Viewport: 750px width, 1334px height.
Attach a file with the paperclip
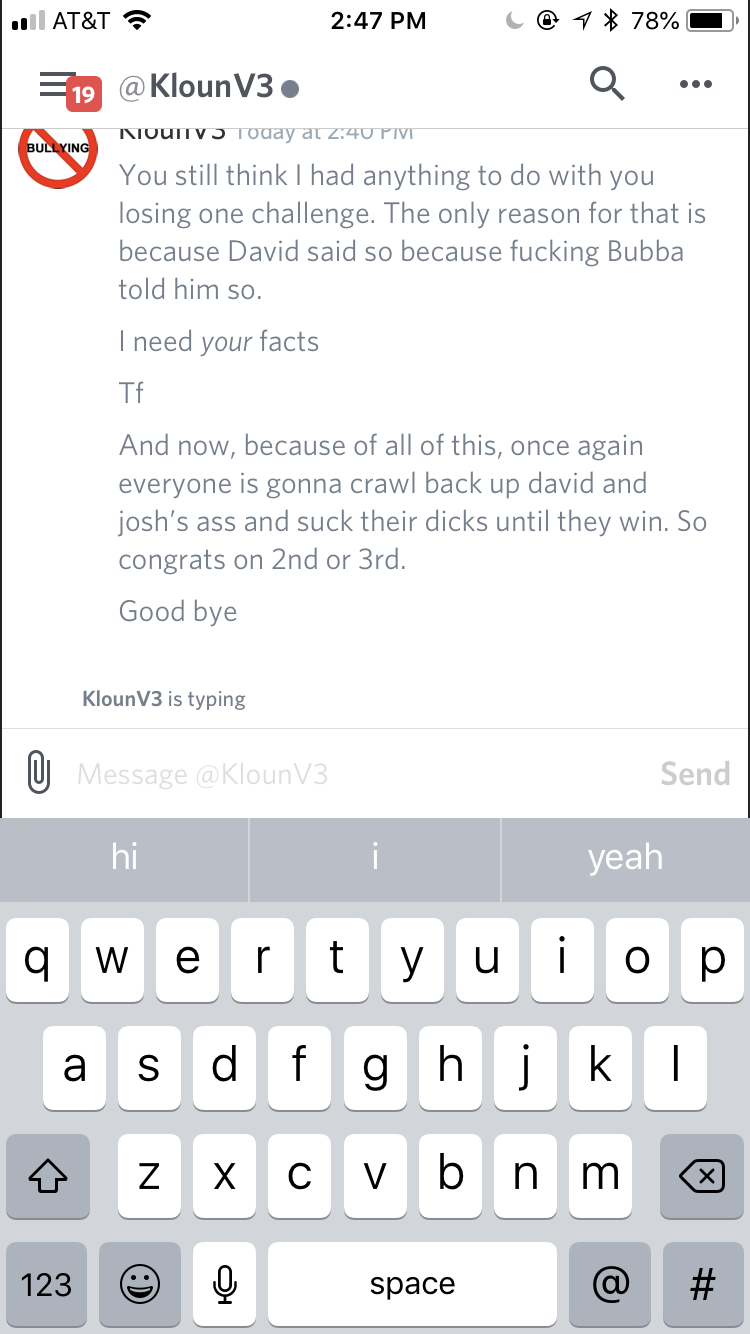click(38, 773)
